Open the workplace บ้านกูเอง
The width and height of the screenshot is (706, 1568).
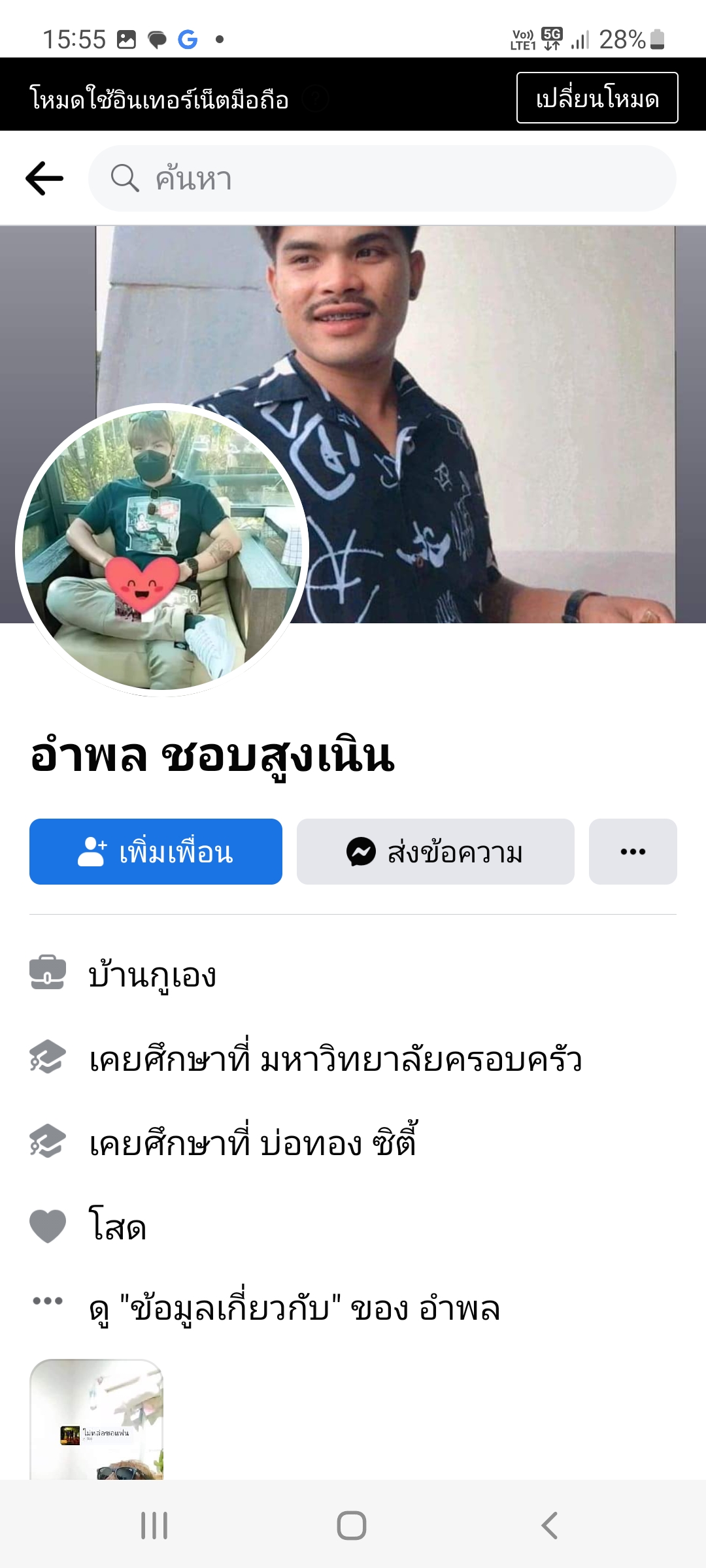click(152, 975)
